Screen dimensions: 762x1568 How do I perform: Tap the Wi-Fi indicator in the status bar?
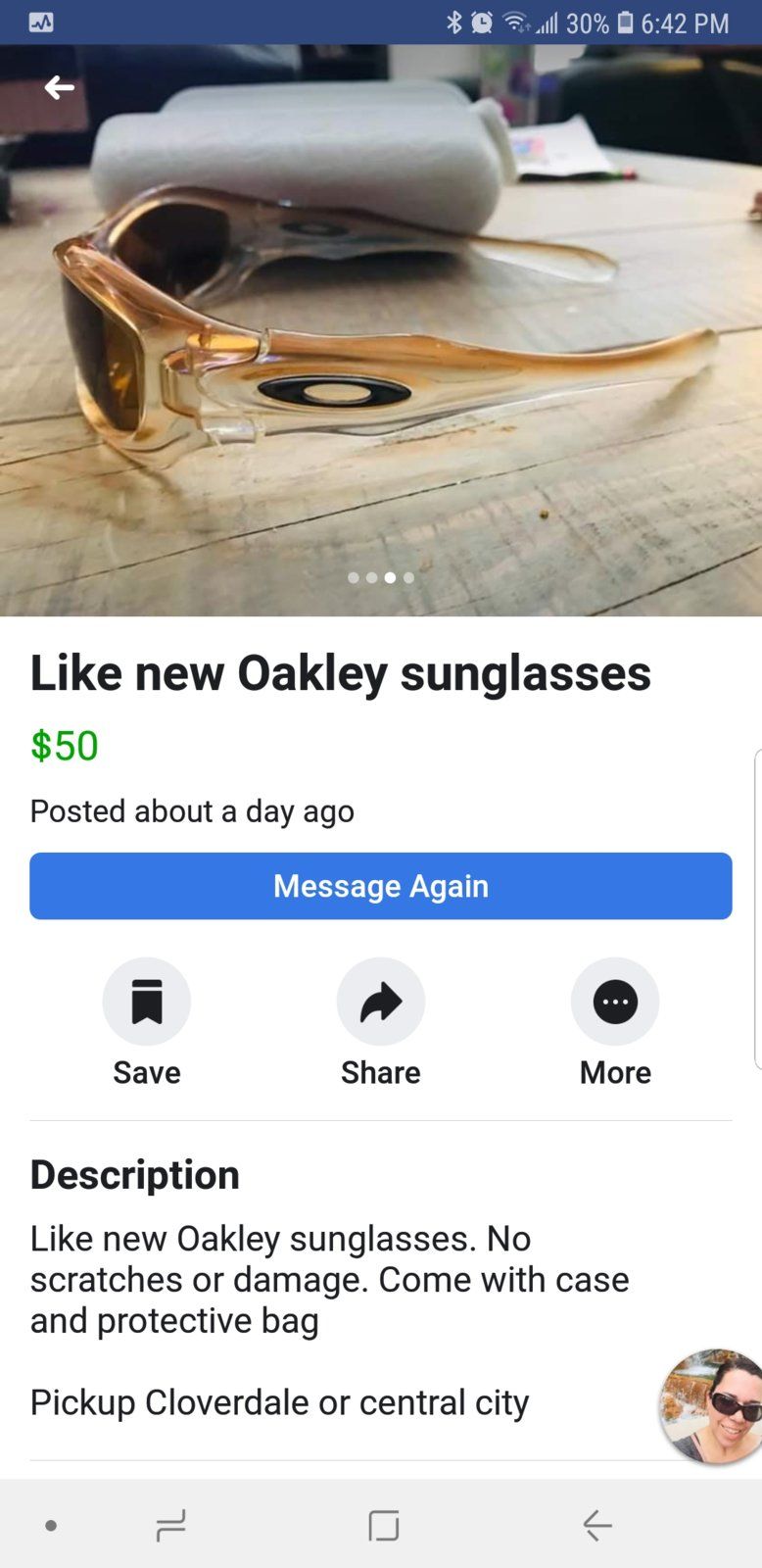[516, 23]
